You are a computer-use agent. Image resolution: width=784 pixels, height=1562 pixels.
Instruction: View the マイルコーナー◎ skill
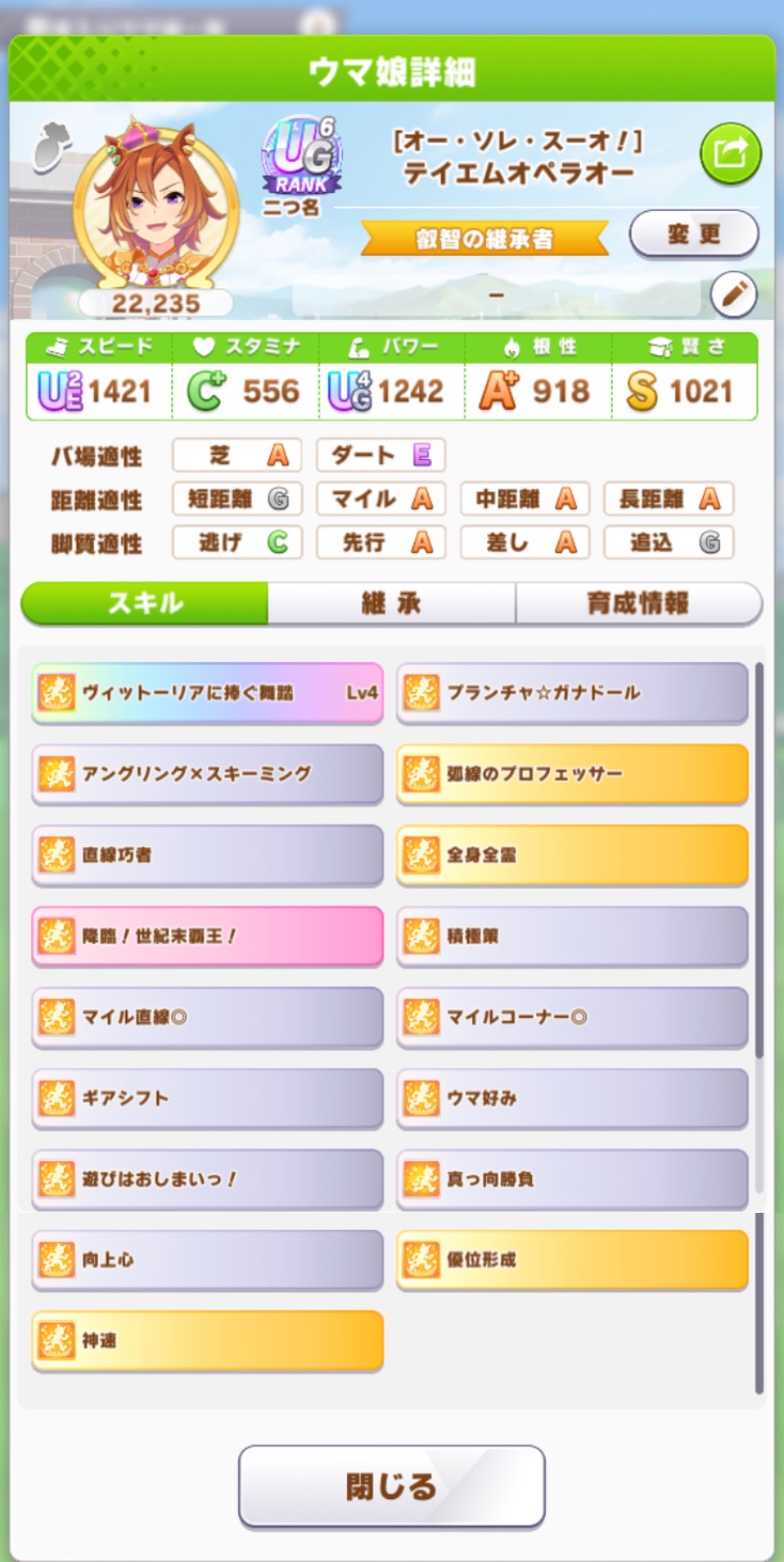tap(572, 1017)
